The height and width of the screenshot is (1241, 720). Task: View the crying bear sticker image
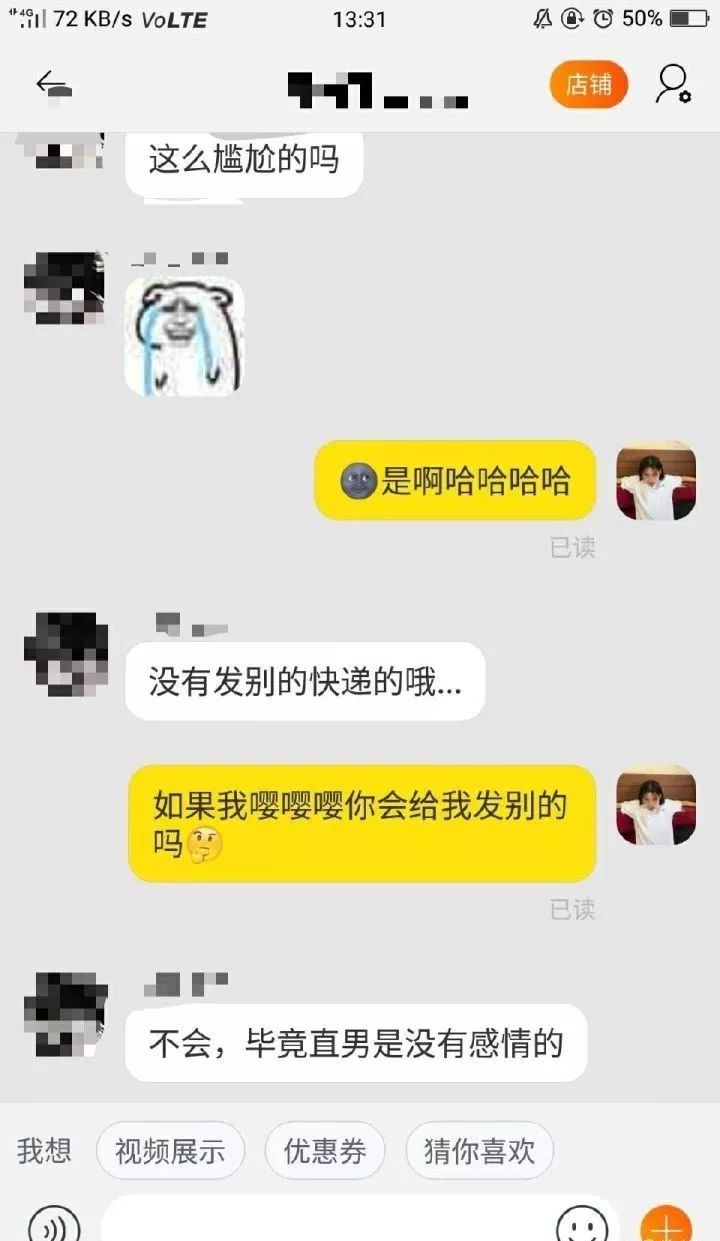pyautogui.click(x=184, y=336)
